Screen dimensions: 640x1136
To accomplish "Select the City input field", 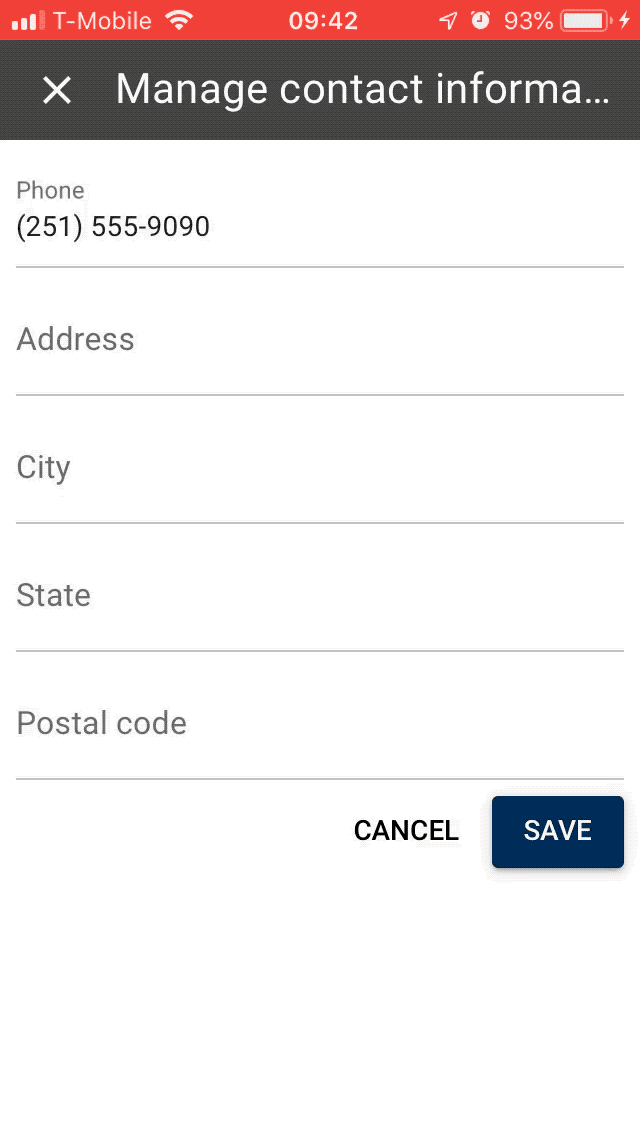I will click(320, 469).
